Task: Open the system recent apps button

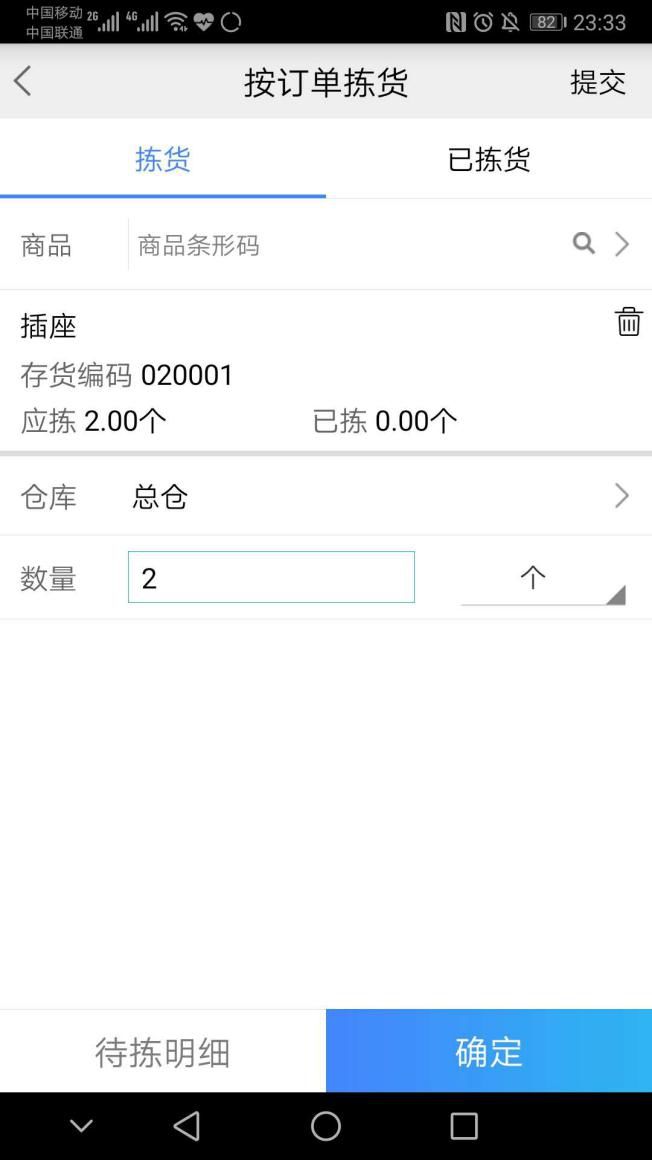Action: tap(464, 1126)
